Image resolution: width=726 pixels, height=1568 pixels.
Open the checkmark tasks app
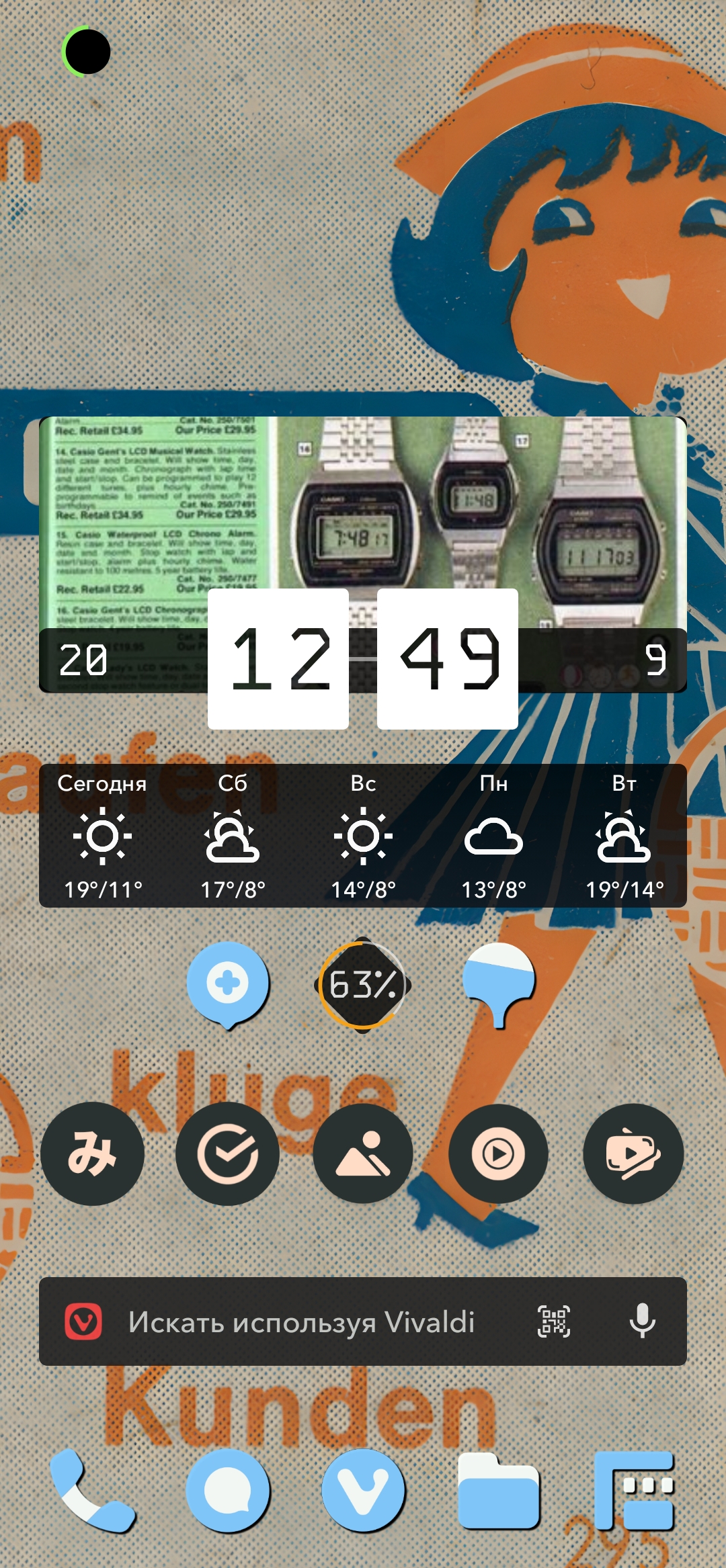pos(228,1154)
